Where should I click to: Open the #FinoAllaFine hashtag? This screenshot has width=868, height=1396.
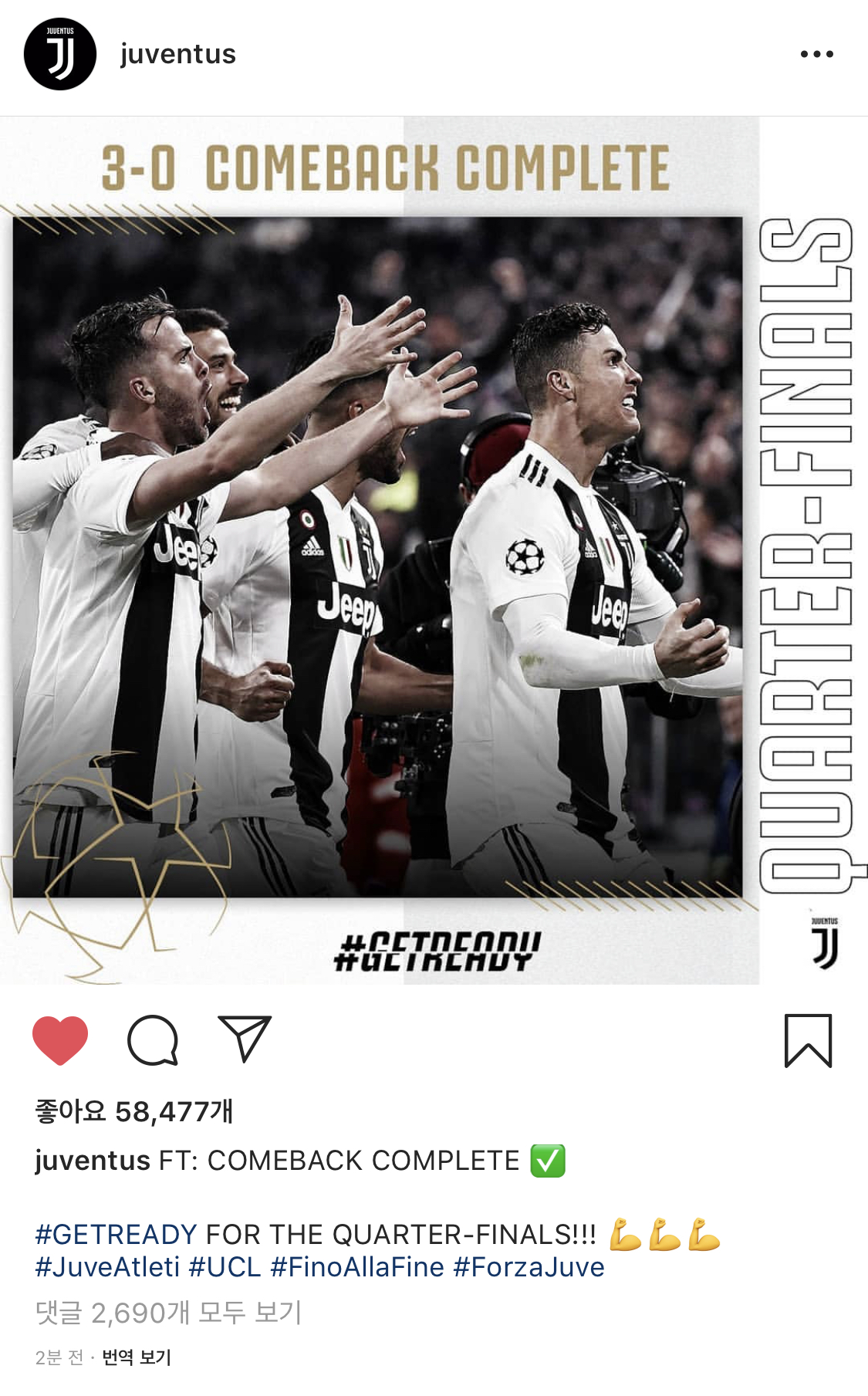[357, 1267]
